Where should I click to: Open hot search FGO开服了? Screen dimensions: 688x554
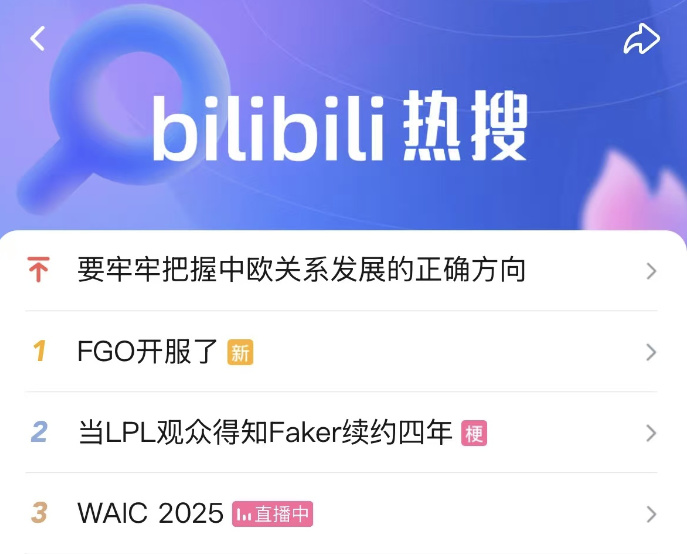click(x=148, y=351)
